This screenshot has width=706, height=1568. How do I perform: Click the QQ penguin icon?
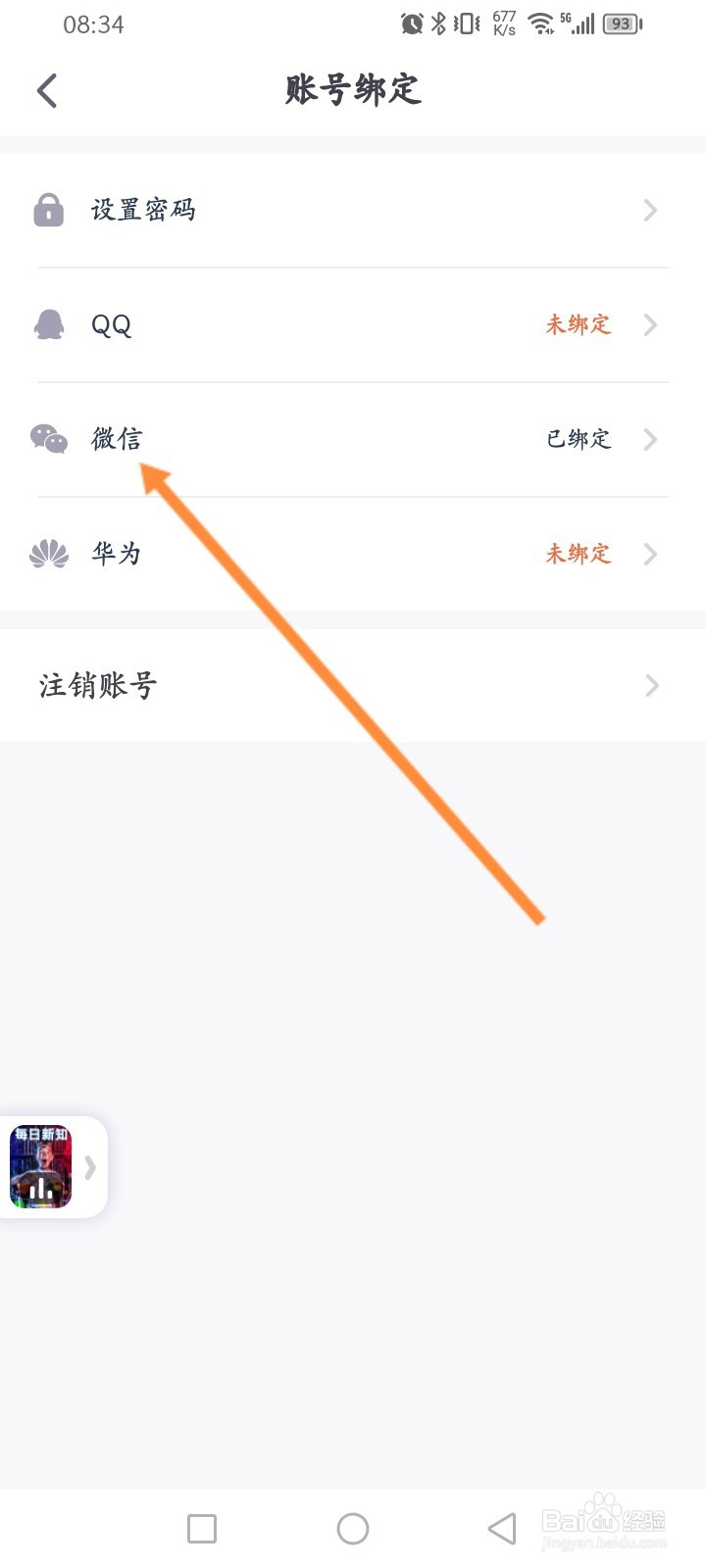48,324
